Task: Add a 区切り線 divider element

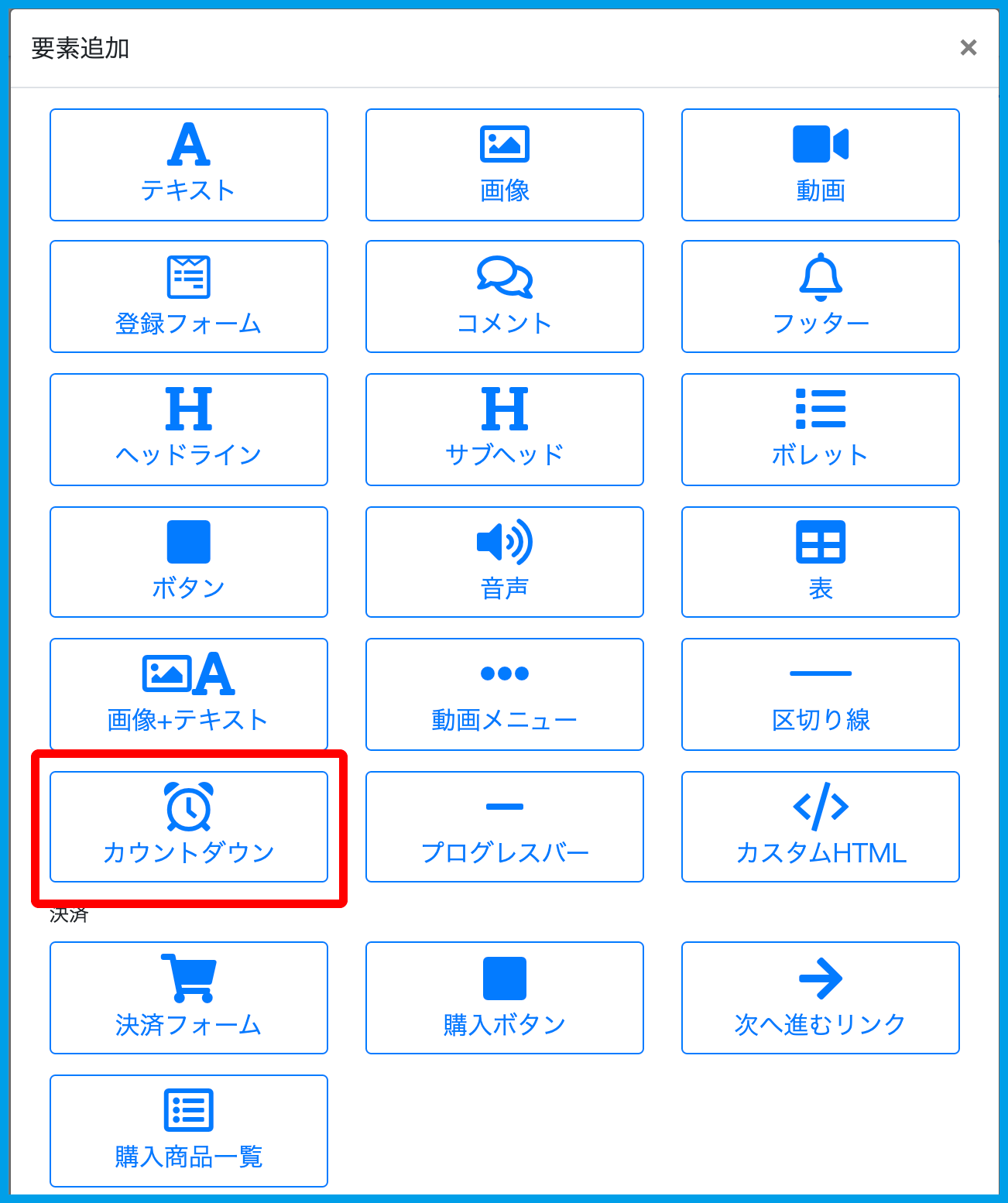Action: point(821,694)
